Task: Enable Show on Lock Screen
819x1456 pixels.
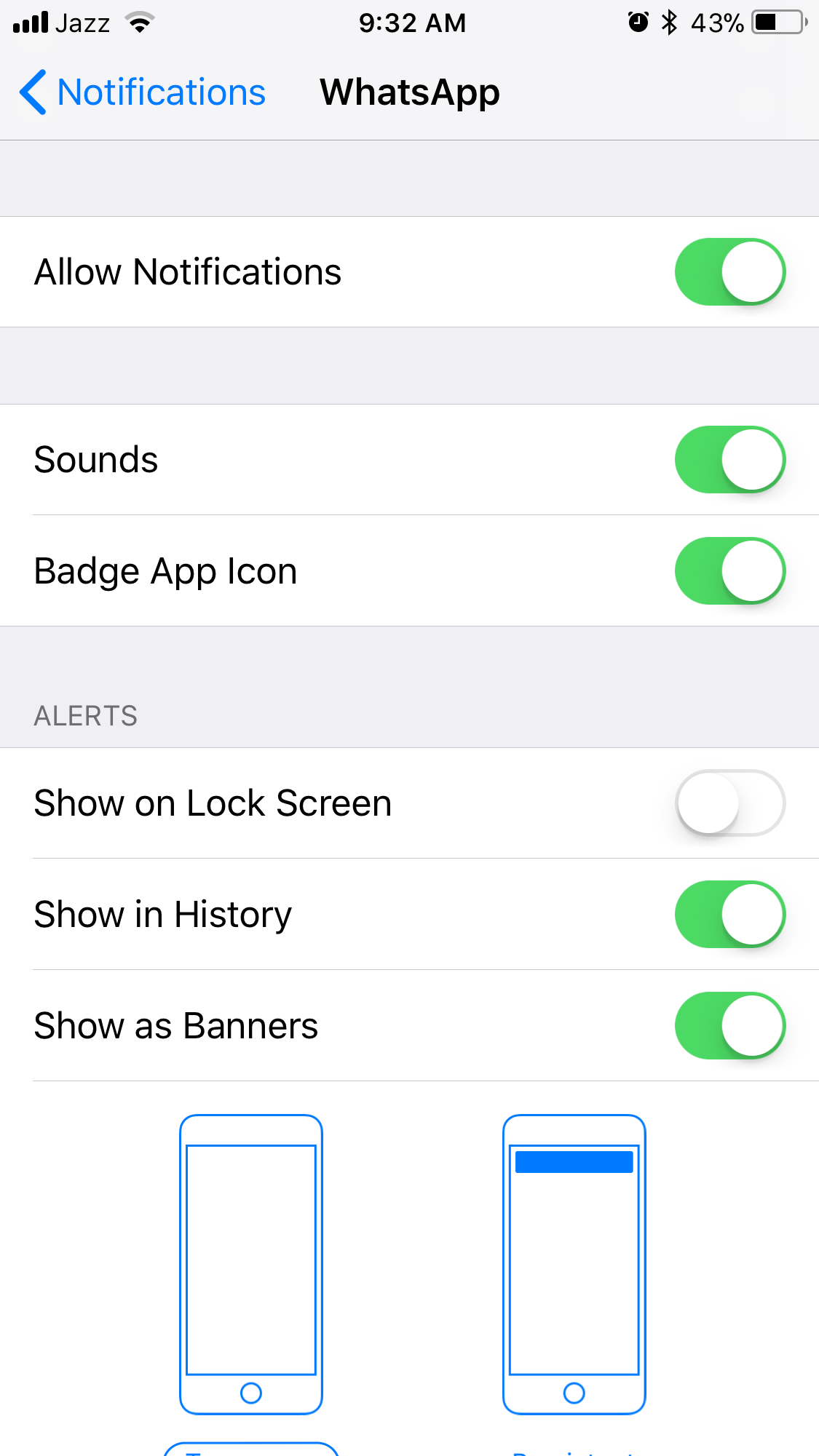Action: (729, 803)
